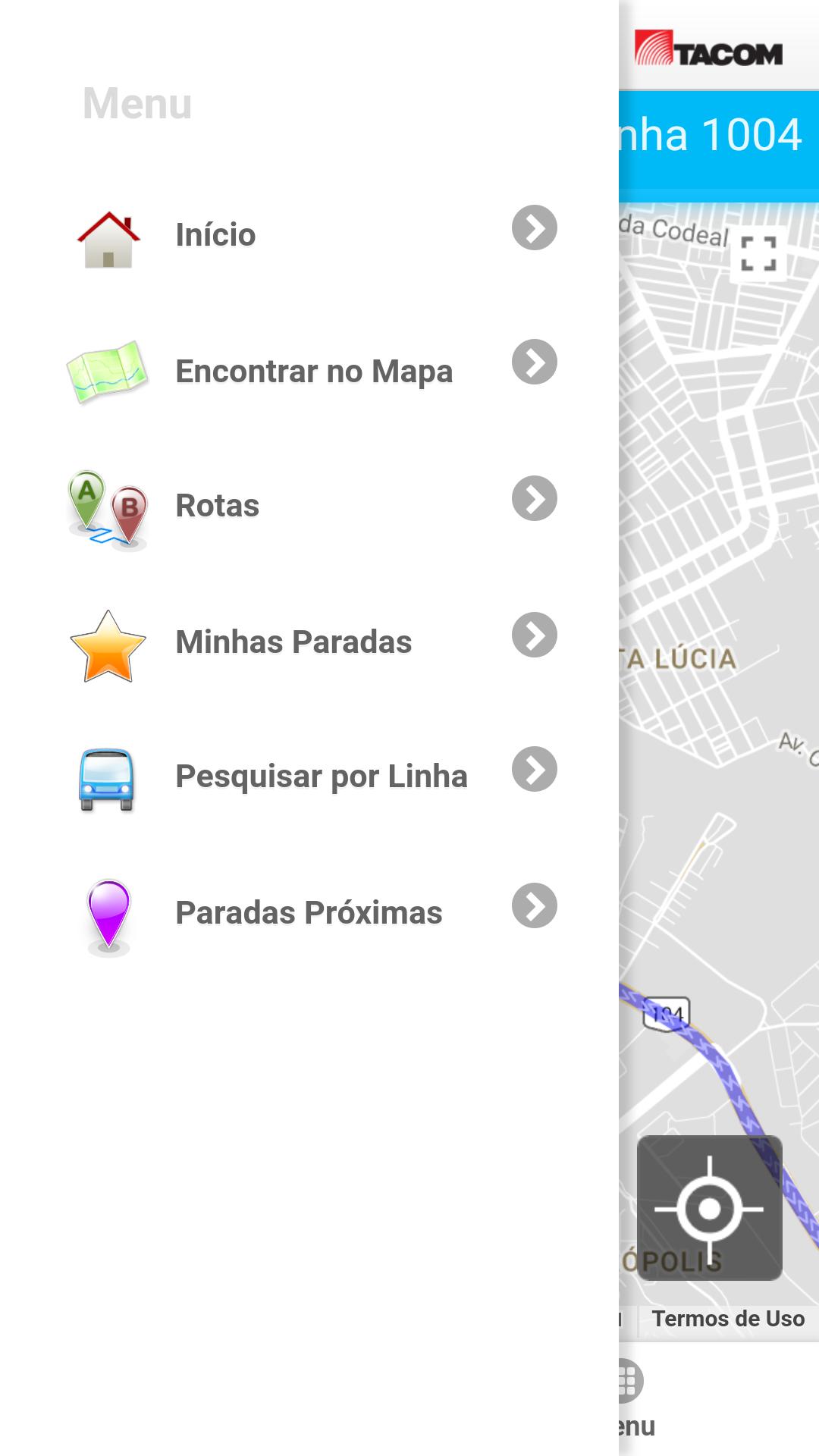Open Pesquisar por Linha from the menu
This screenshot has width=819, height=1456.
(x=321, y=776)
